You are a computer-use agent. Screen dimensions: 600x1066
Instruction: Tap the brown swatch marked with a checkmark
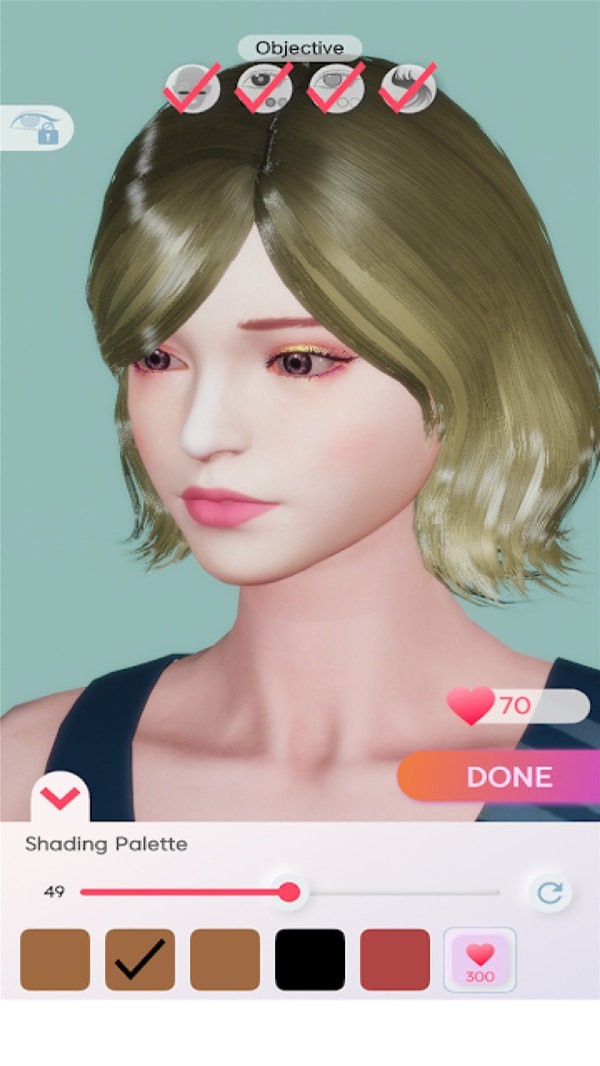click(x=140, y=960)
